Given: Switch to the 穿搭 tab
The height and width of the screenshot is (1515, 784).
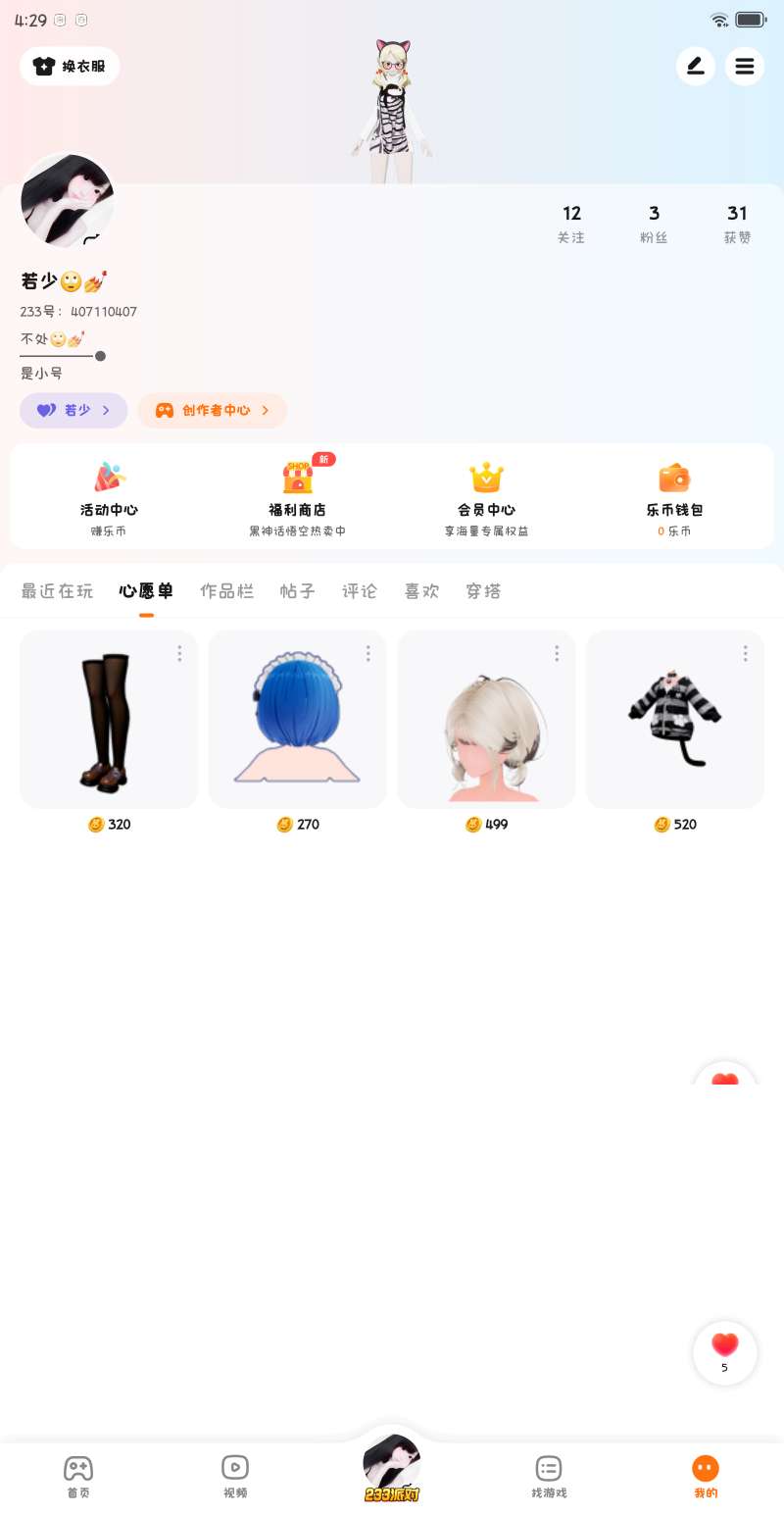Looking at the screenshot, I should click(x=483, y=591).
